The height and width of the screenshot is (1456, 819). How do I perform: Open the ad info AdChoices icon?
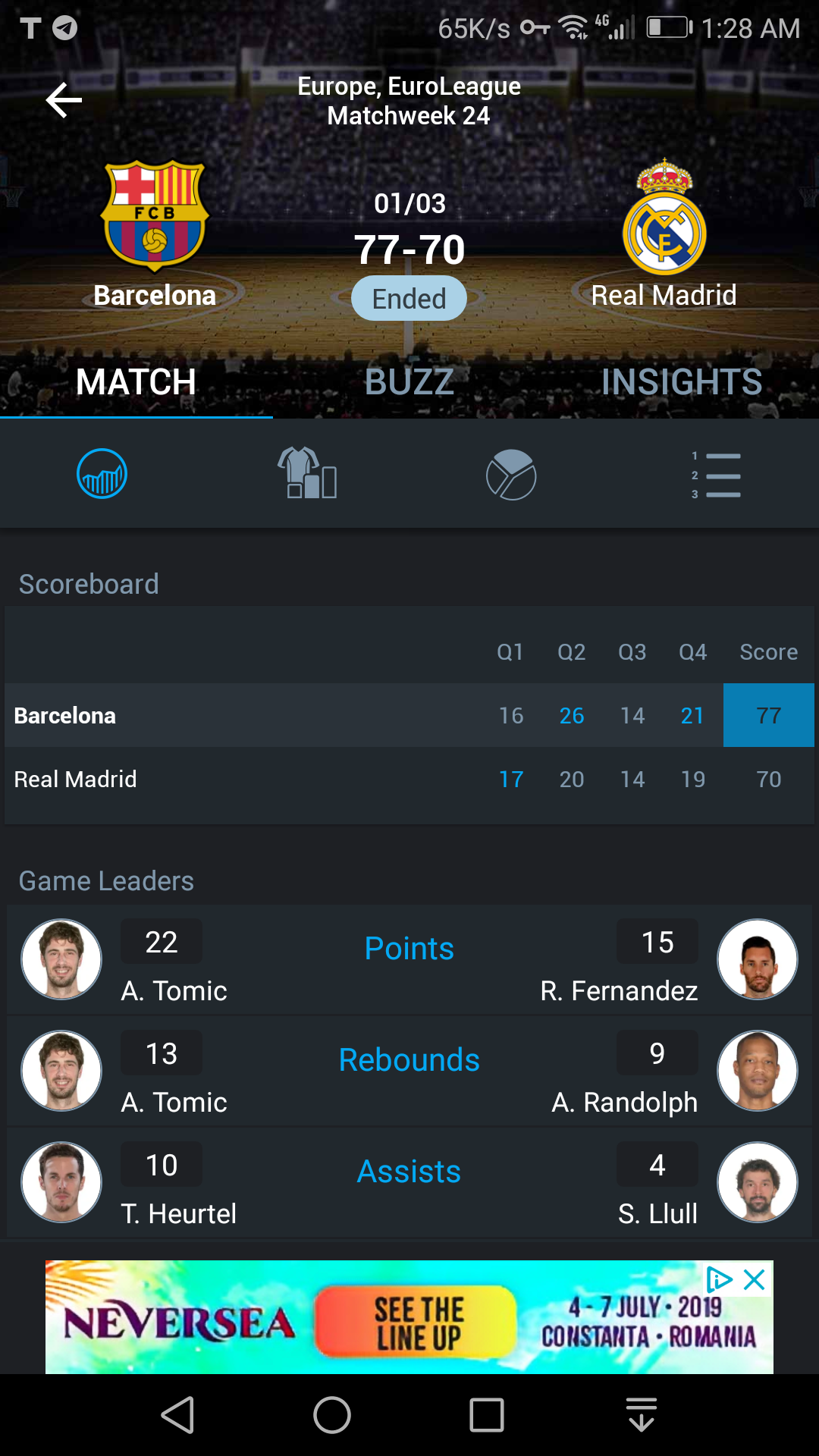coord(719,1280)
